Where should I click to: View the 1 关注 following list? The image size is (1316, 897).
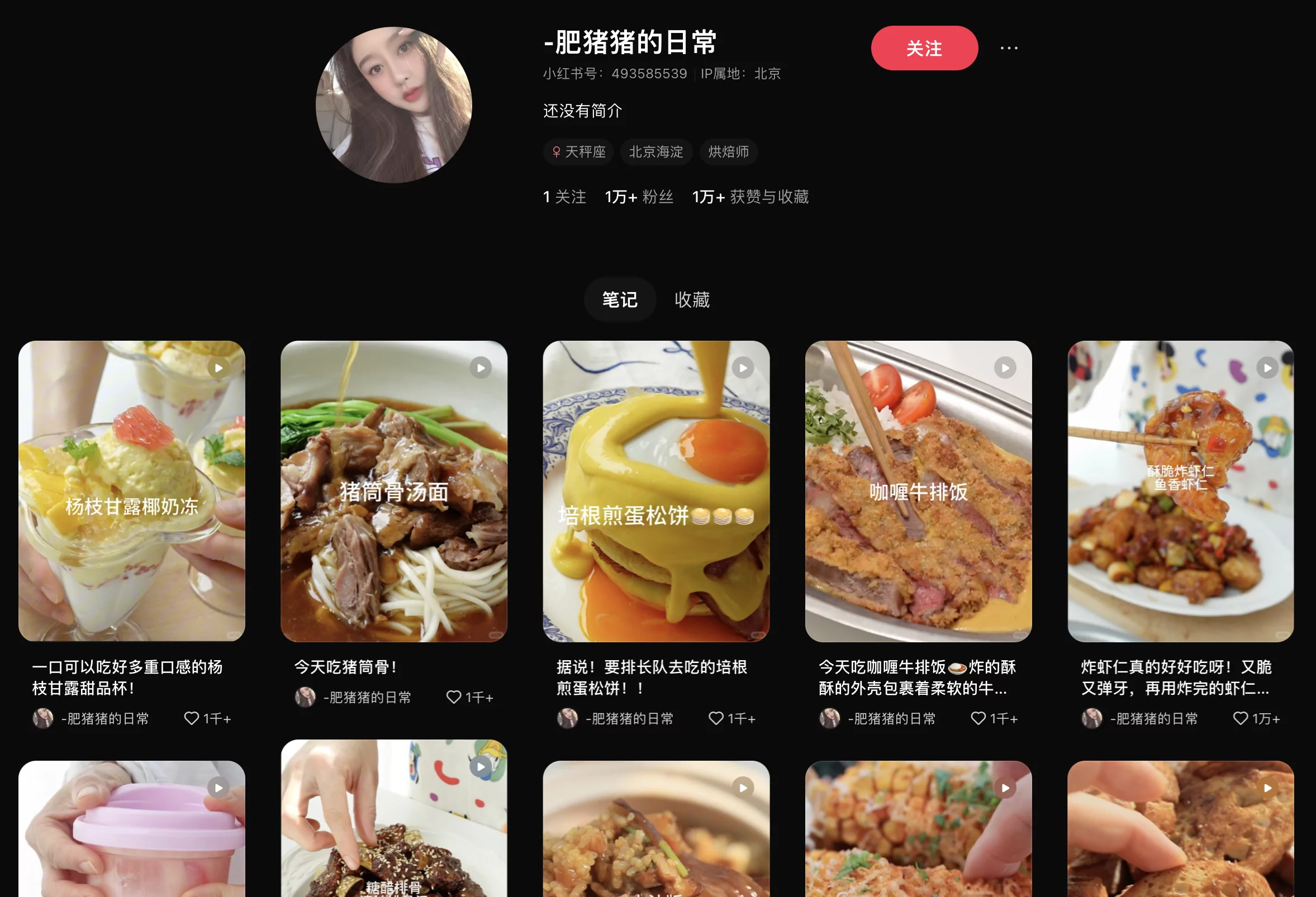click(x=564, y=197)
